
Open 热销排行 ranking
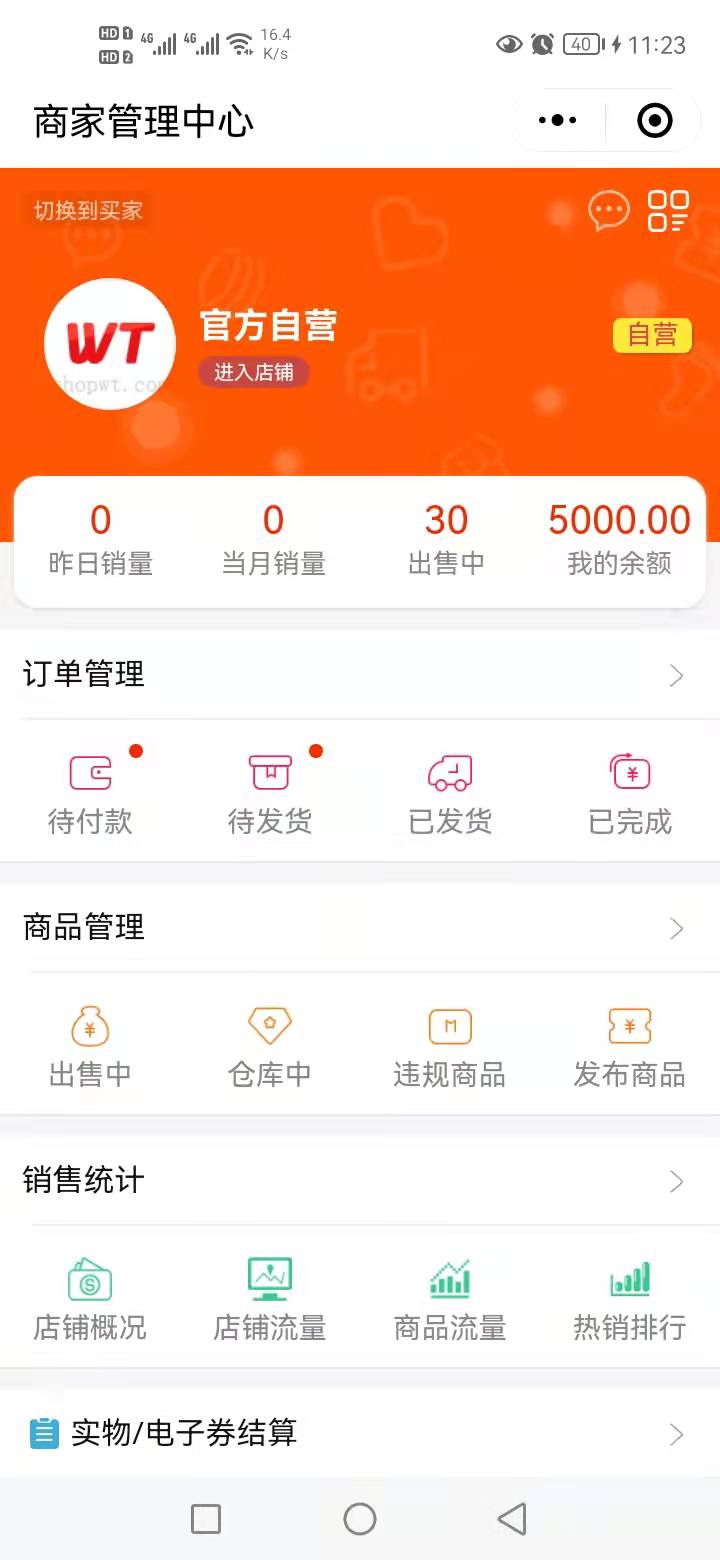630,1300
